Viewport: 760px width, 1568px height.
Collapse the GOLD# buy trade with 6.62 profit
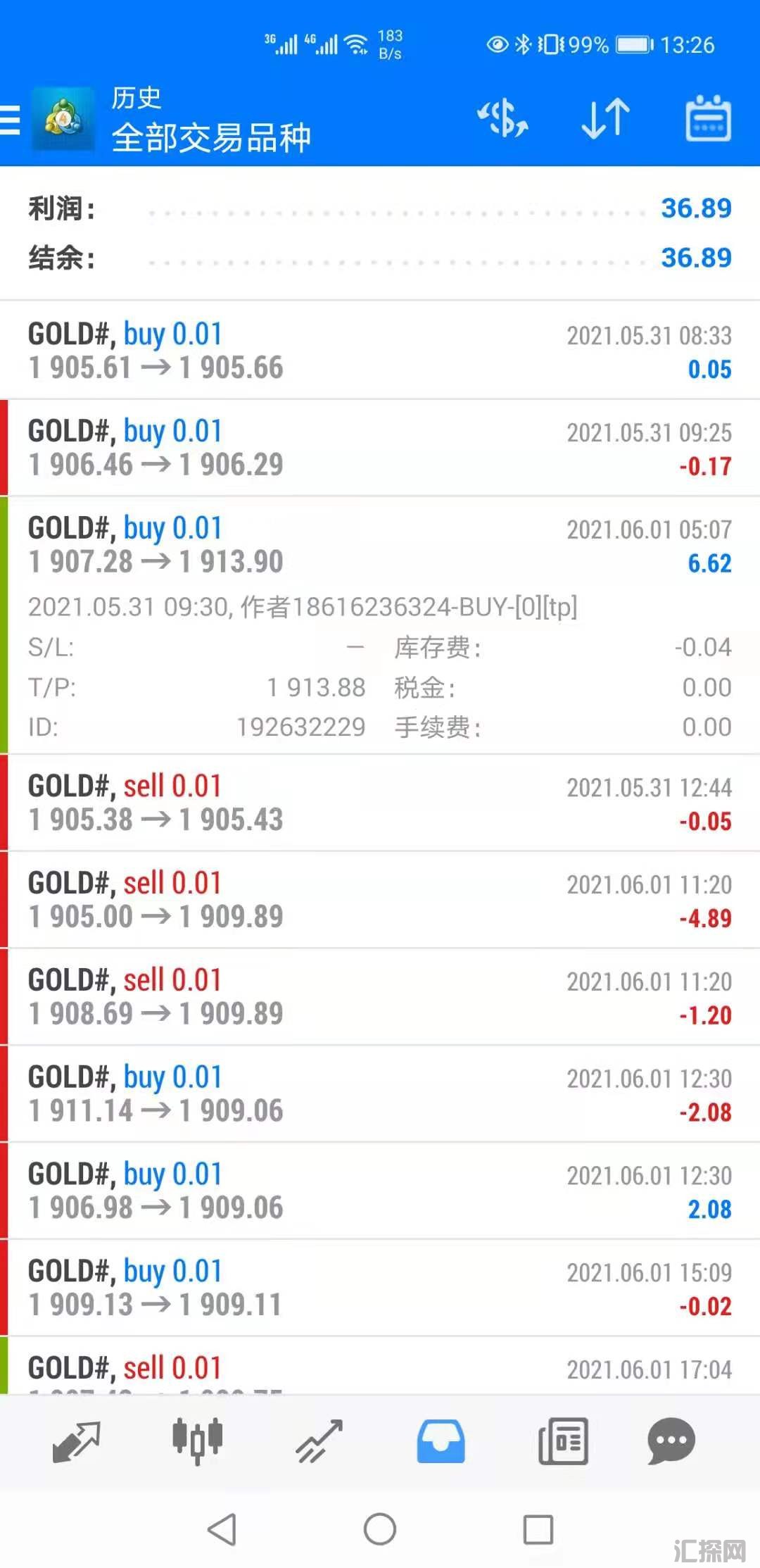(380, 546)
